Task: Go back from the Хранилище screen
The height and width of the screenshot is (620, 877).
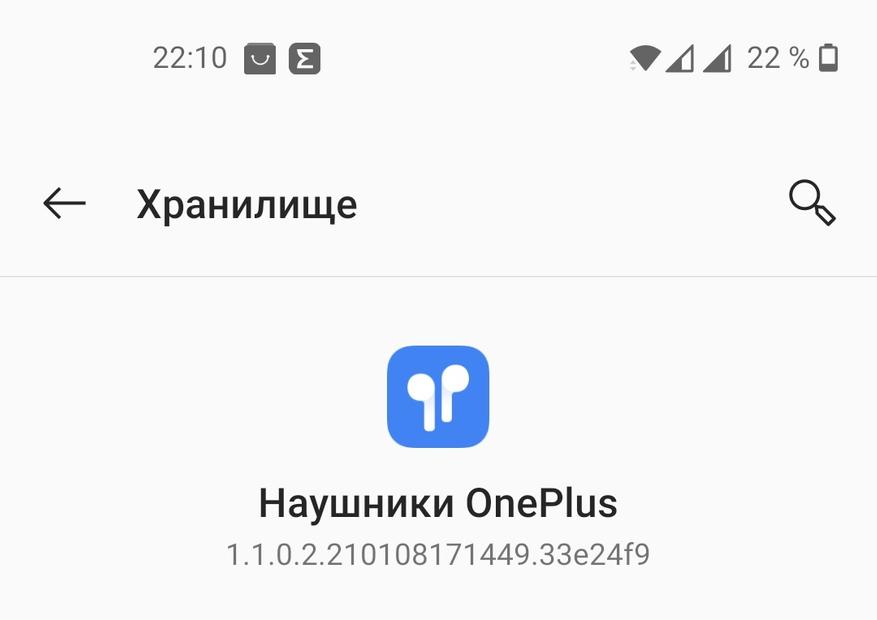Action: point(64,204)
